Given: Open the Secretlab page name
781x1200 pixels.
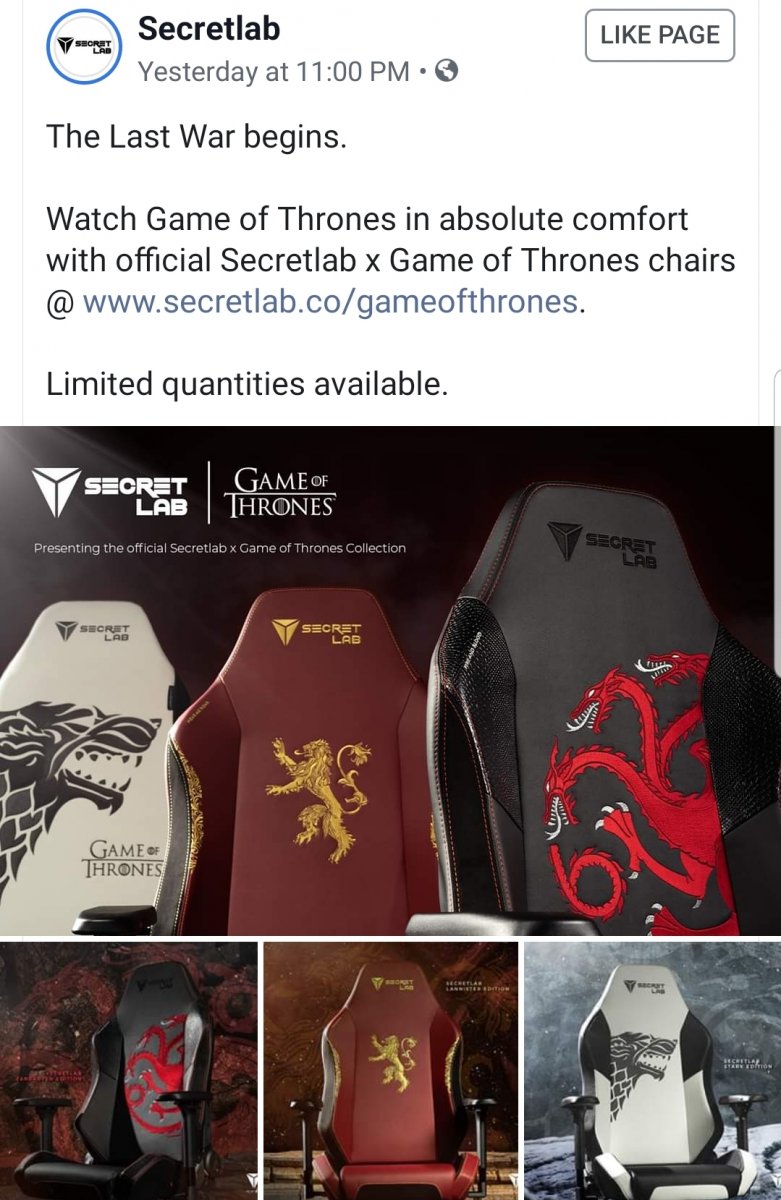Looking at the screenshot, I should tap(209, 28).
